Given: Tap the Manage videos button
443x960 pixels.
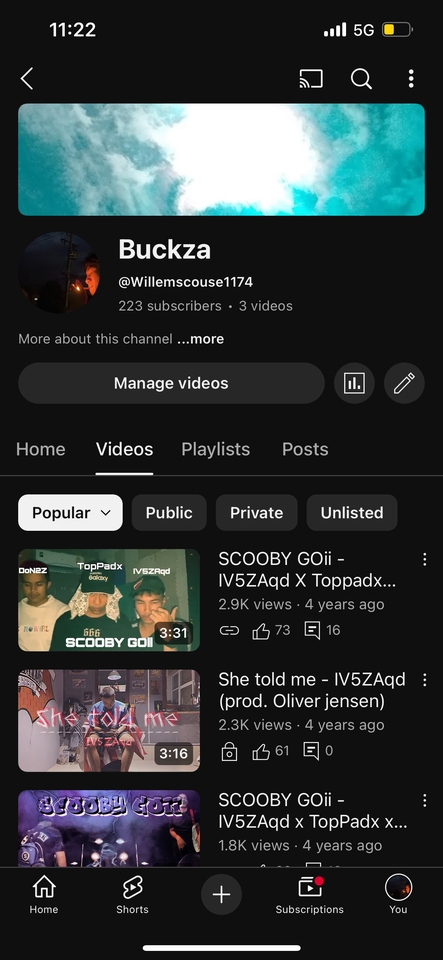Looking at the screenshot, I should coord(171,383).
